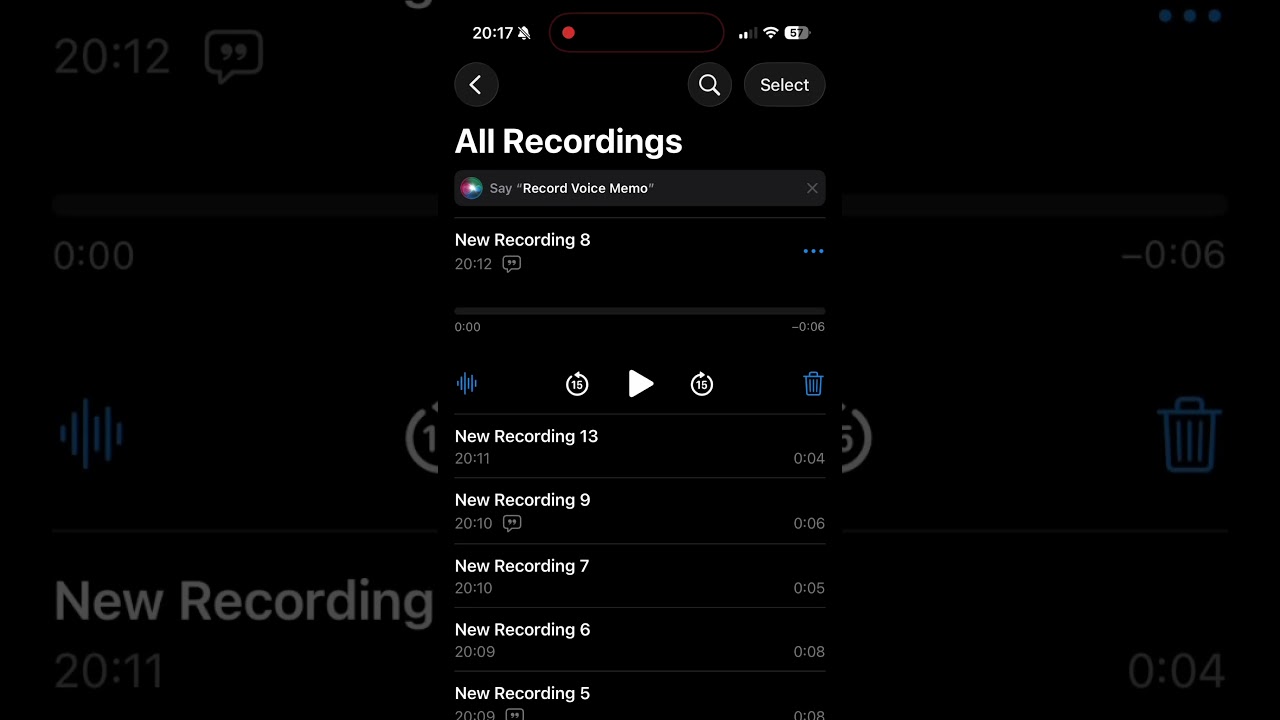The width and height of the screenshot is (1280, 720).
Task: Tap the playback progress bar
Action: point(640,311)
